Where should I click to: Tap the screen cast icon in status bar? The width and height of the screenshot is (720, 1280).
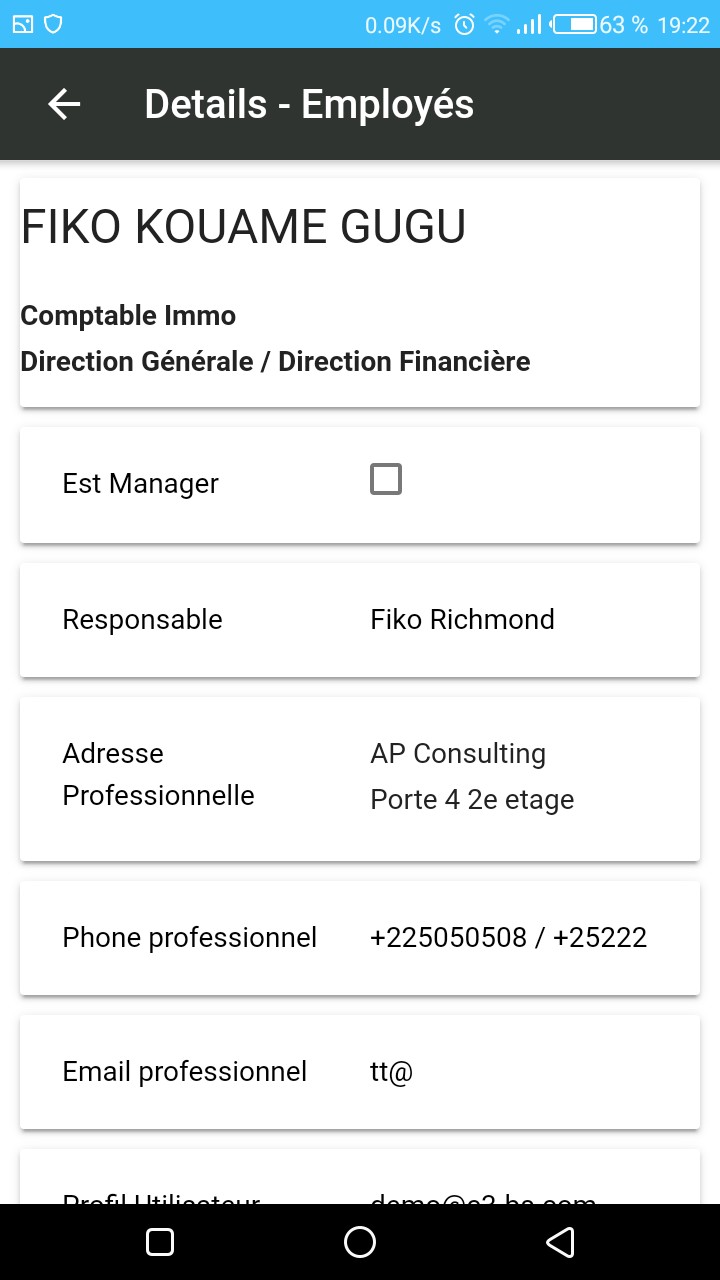click(x=22, y=22)
